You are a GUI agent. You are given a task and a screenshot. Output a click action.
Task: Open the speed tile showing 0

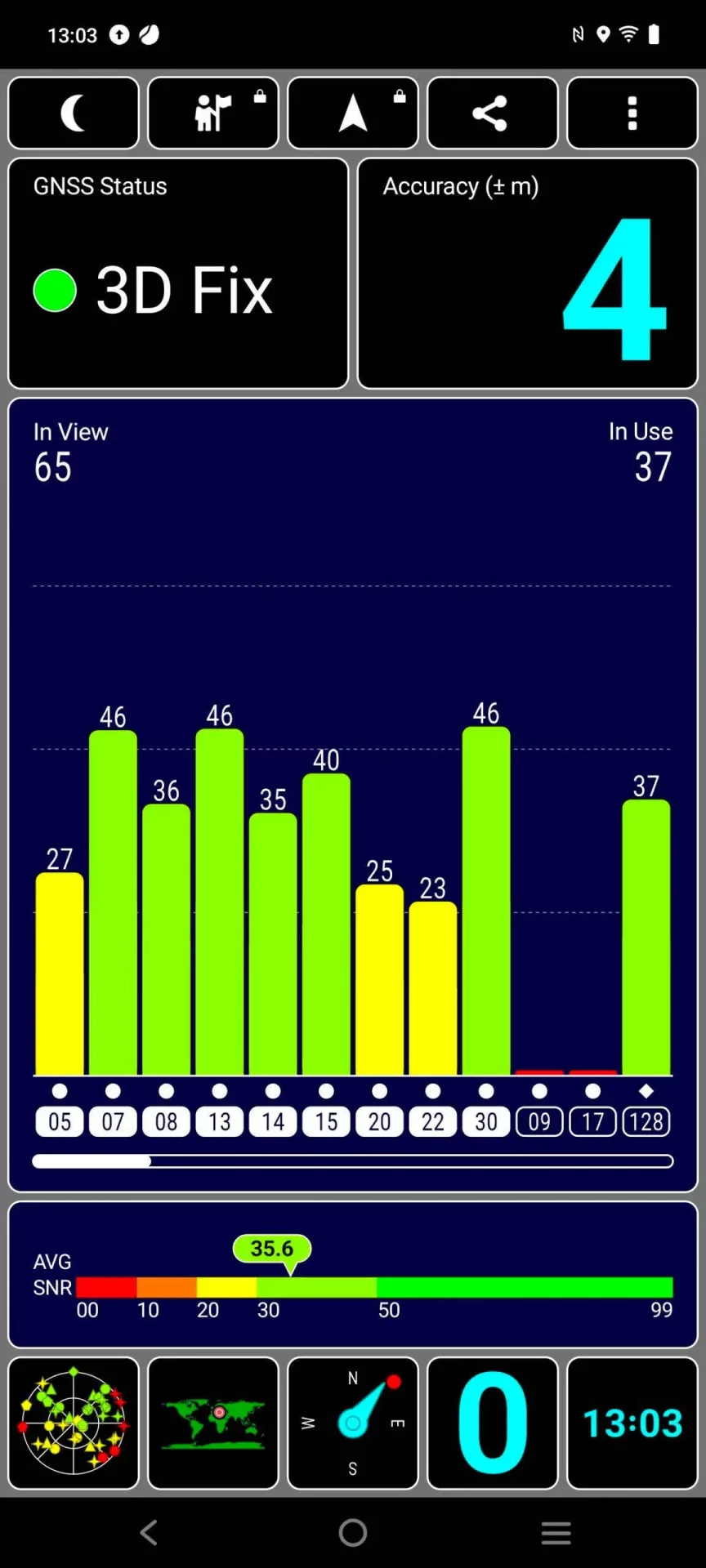(x=492, y=1423)
